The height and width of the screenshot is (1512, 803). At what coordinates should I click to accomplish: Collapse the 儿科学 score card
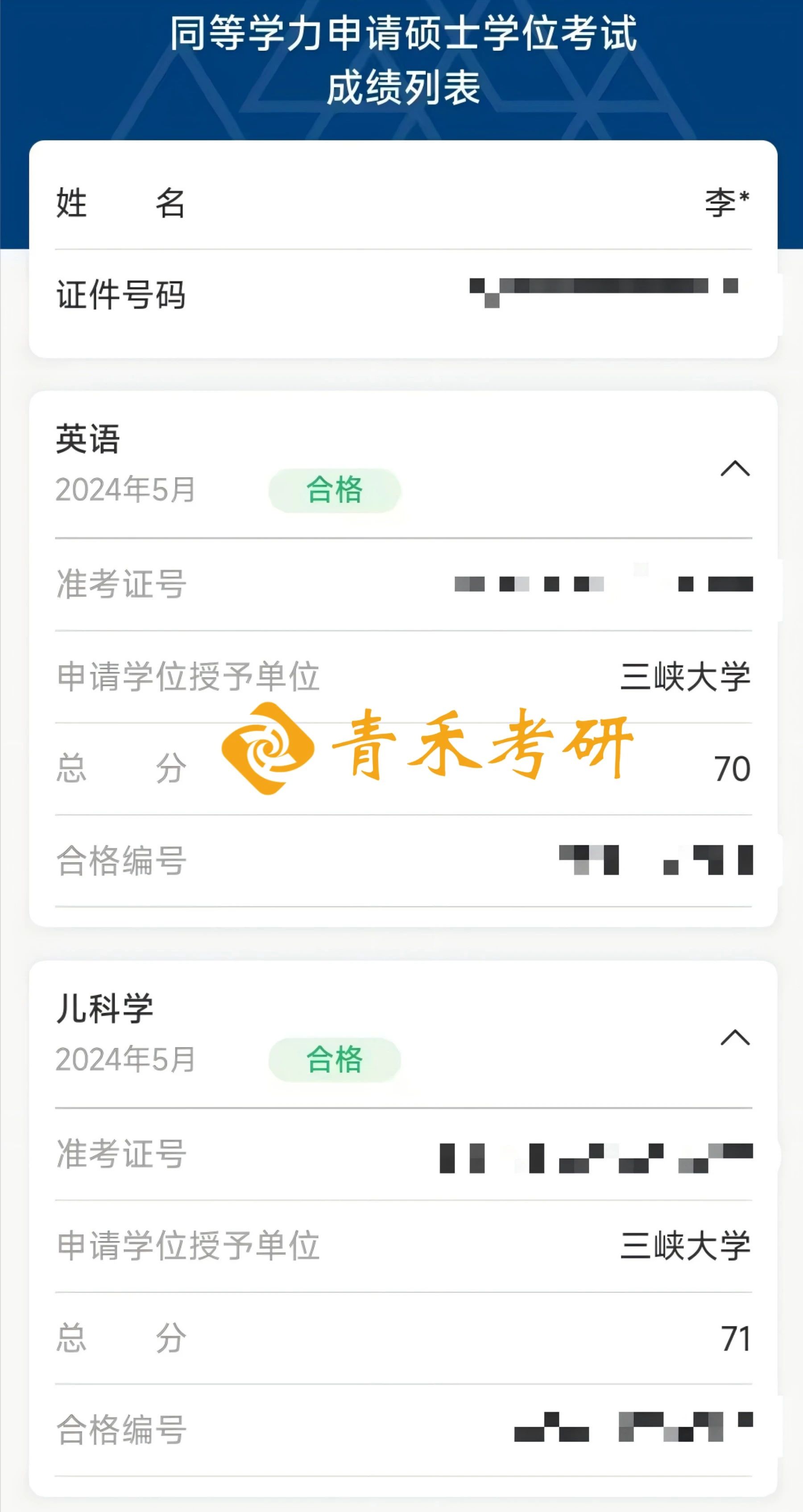[x=735, y=1038]
